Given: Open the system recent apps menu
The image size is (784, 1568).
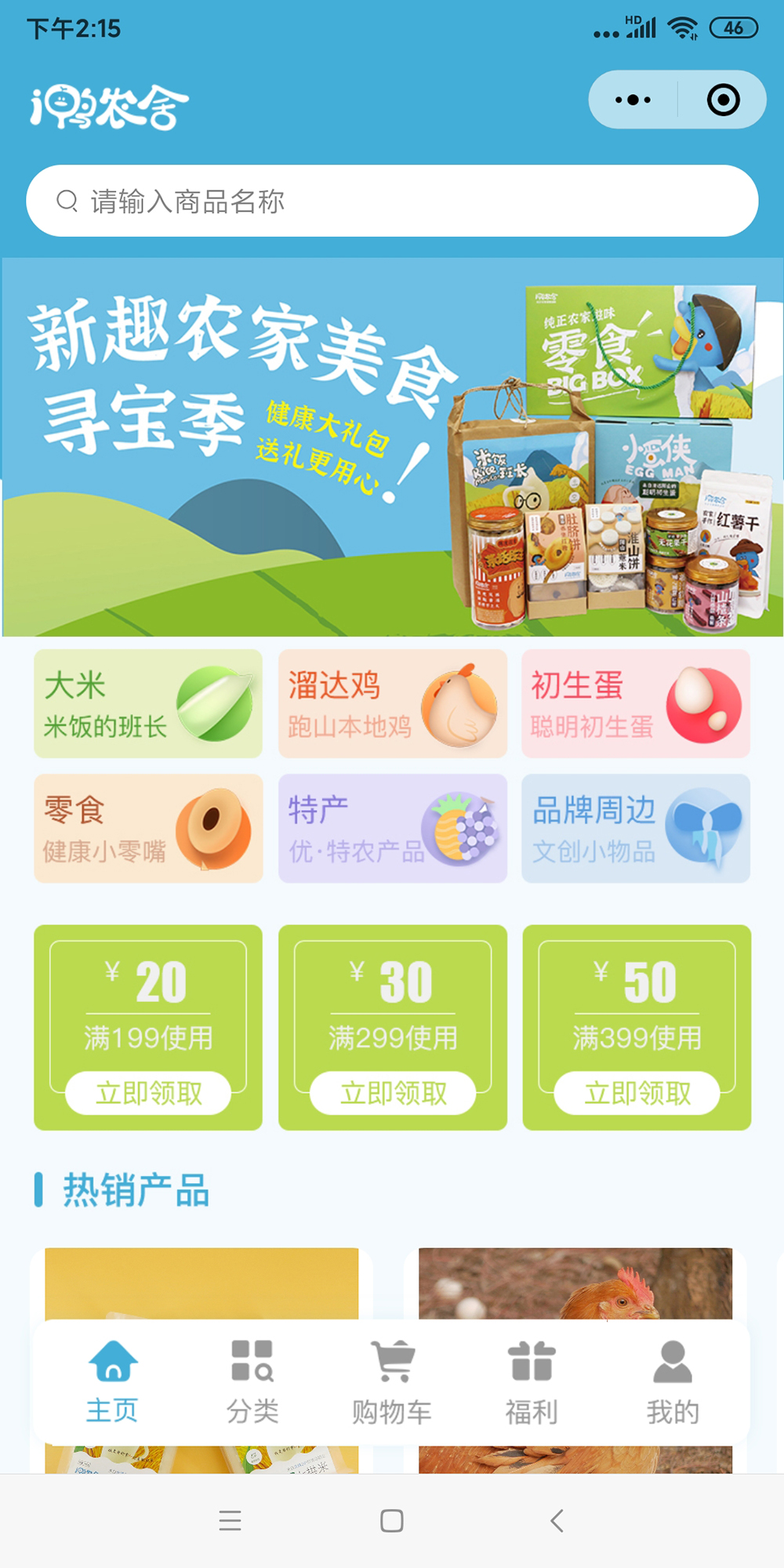Looking at the screenshot, I should (x=230, y=1521).
